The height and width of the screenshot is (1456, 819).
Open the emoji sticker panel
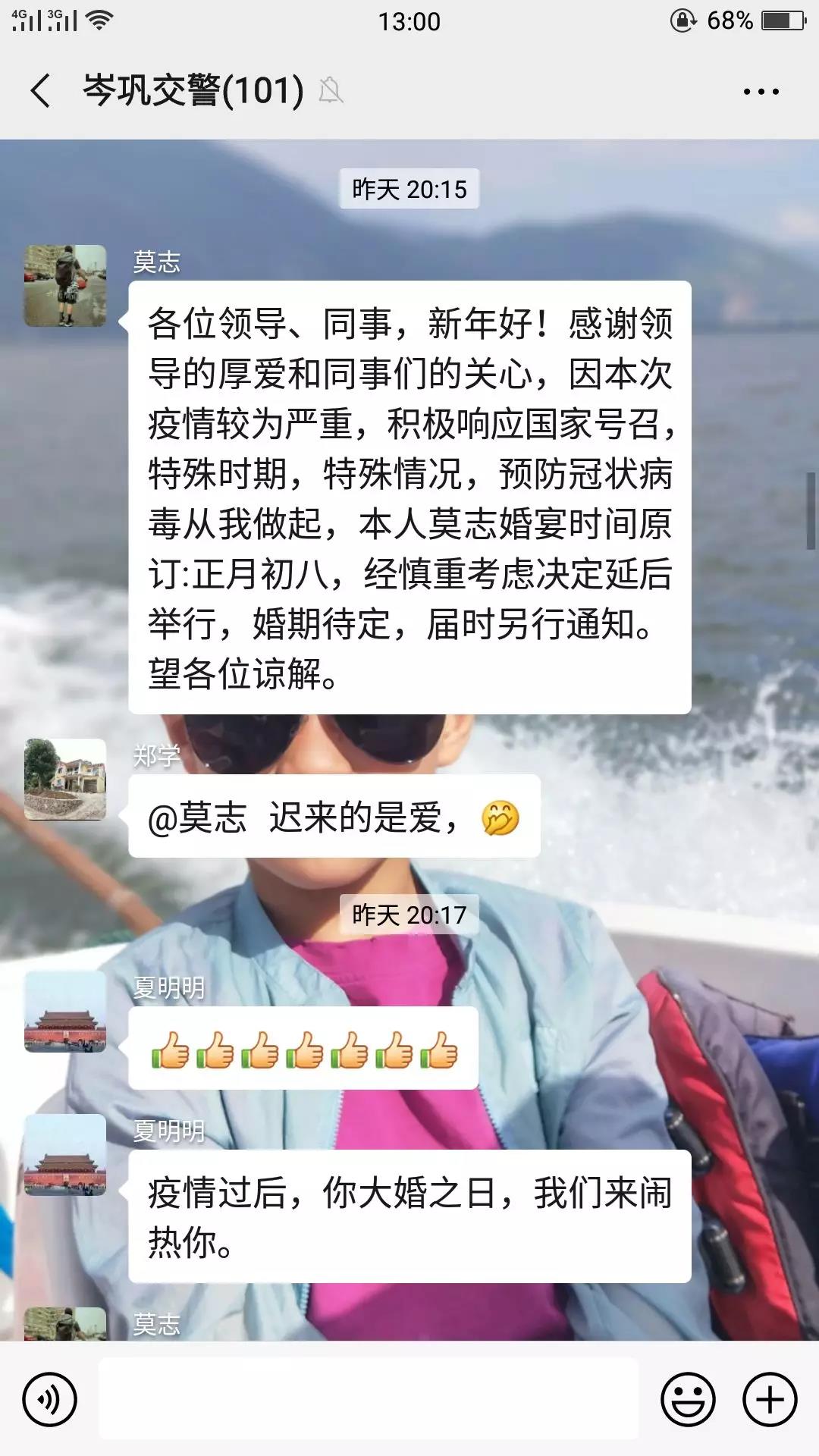click(688, 1399)
